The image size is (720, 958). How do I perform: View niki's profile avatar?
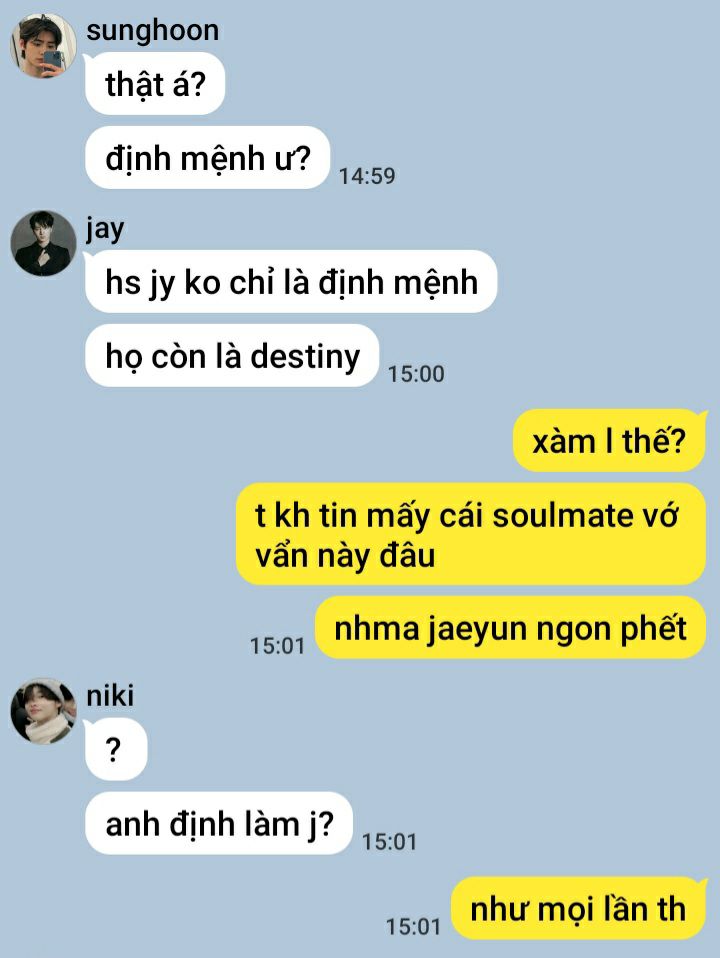(43, 711)
